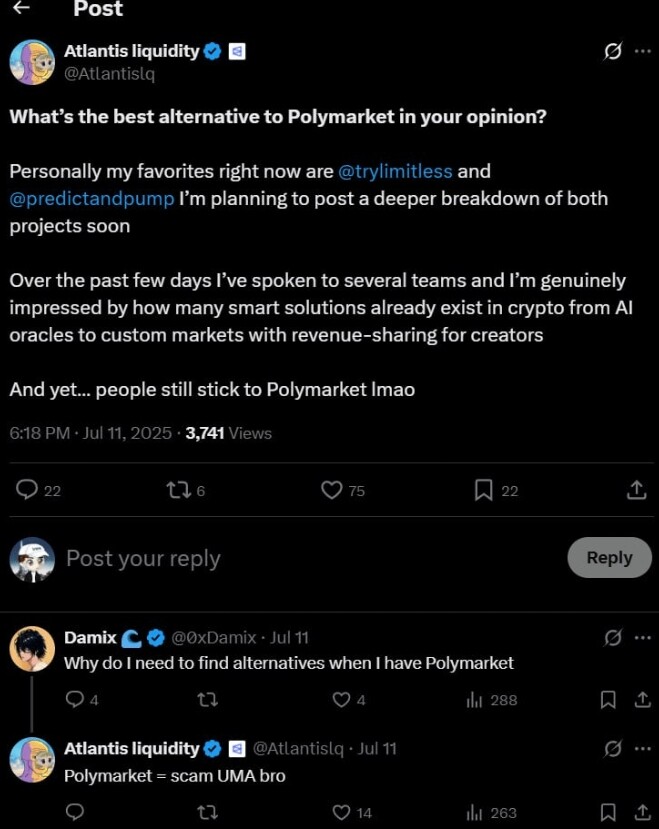Like Damix's reply about Polymarket
This screenshot has height=829, width=659.
tap(341, 700)
